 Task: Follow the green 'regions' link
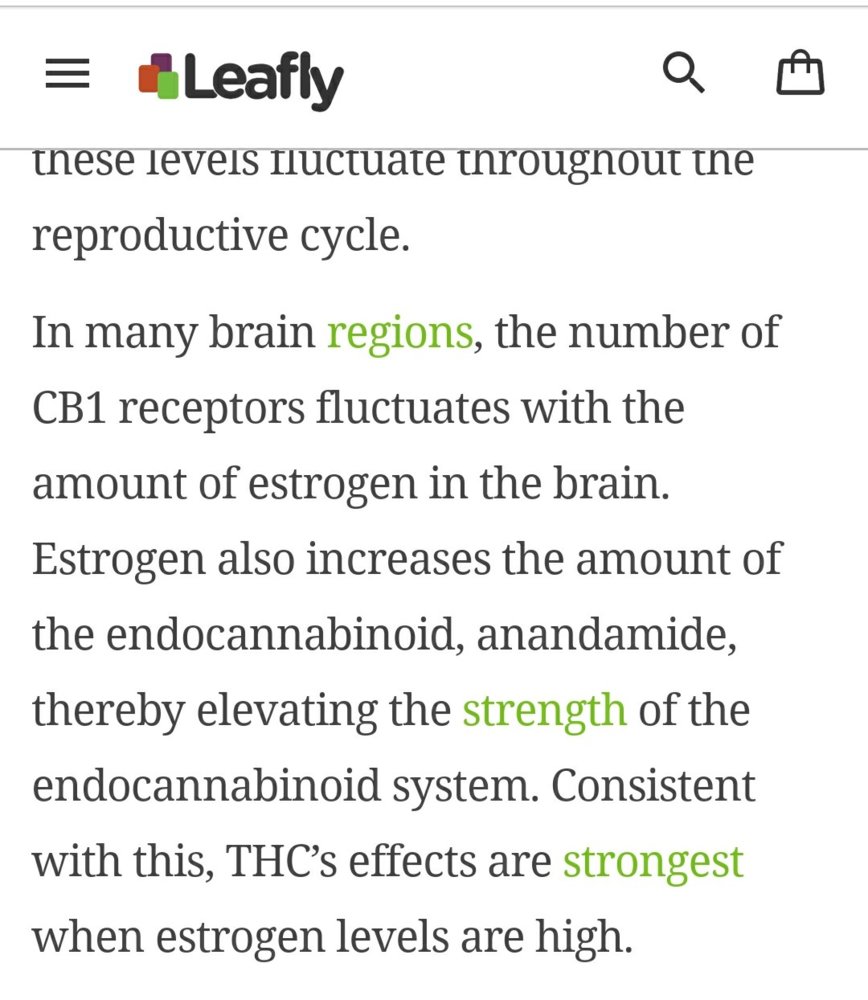(x=399, y=332)
